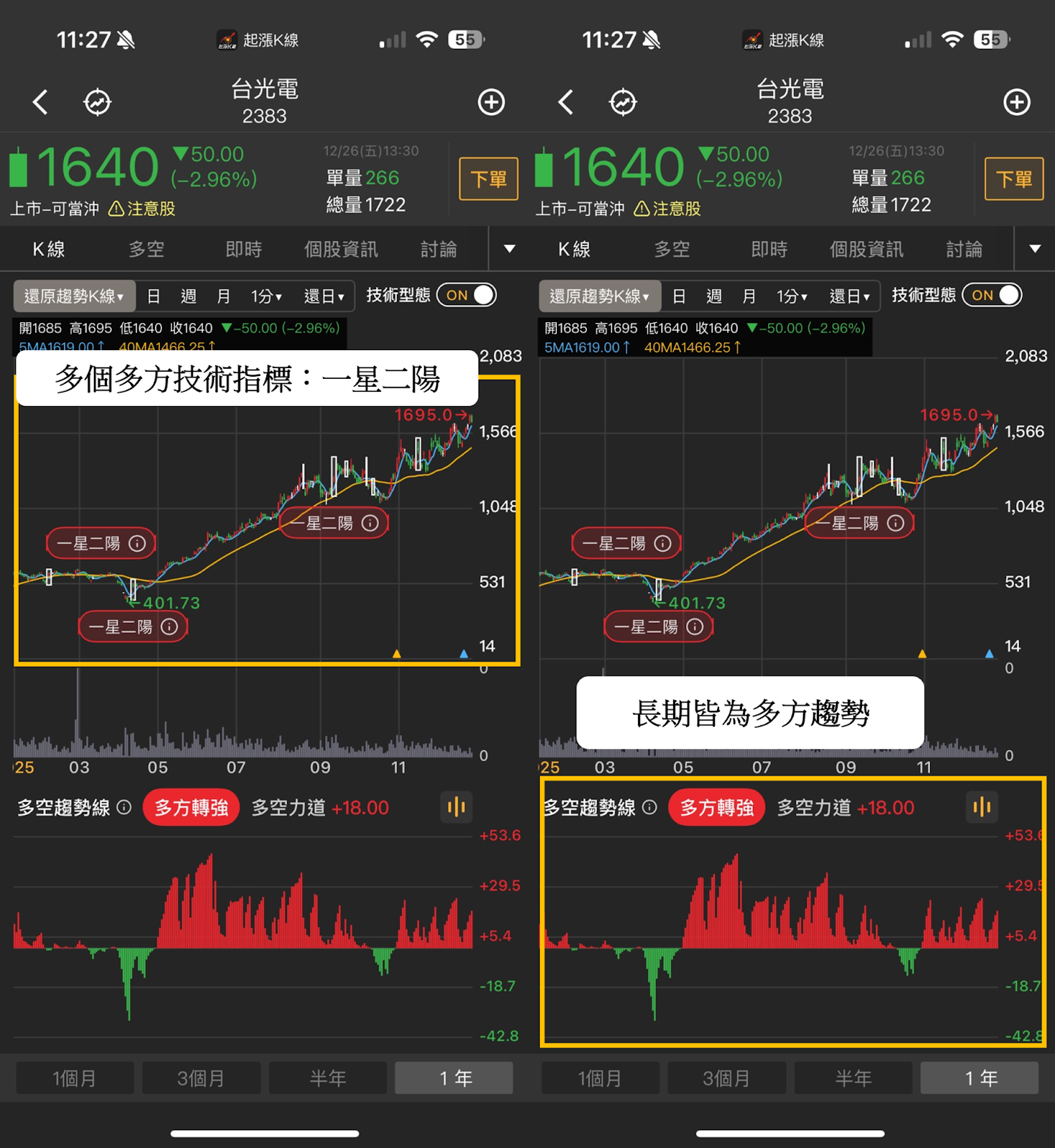Tap the 注意股 warning triangle icon
This screenshot has height=1148, width=1055.
116,209
